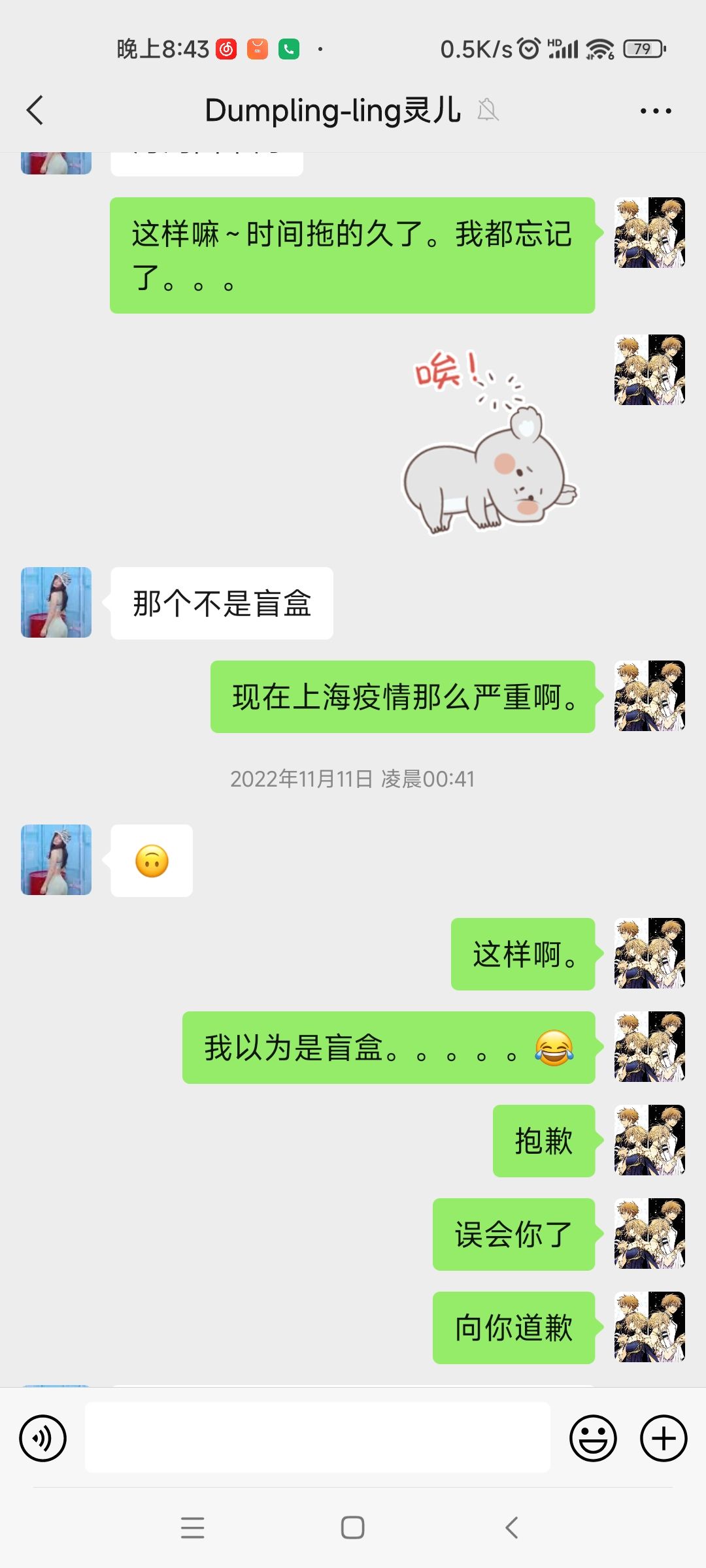Screen dimensions: 706x1568
Task: Open contact avatar beside 那个不是盲盒
Action: (x=56, y=602)
